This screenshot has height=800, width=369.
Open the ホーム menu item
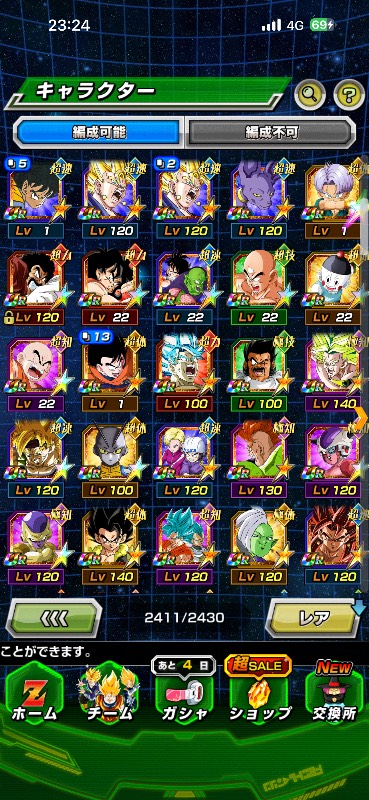34,694
